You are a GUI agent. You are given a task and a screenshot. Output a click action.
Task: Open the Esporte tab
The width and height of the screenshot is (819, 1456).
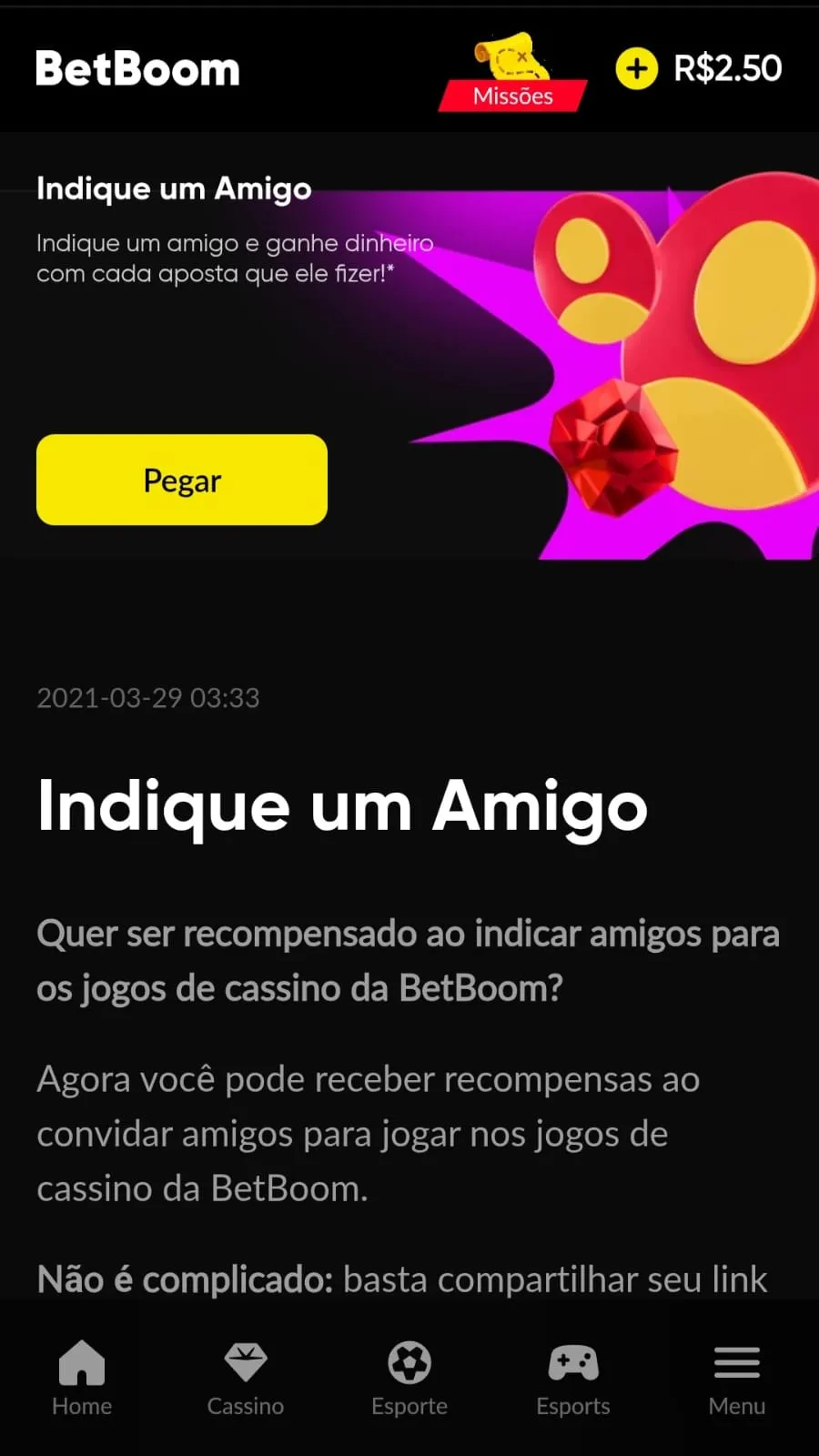pos(409,1378)
